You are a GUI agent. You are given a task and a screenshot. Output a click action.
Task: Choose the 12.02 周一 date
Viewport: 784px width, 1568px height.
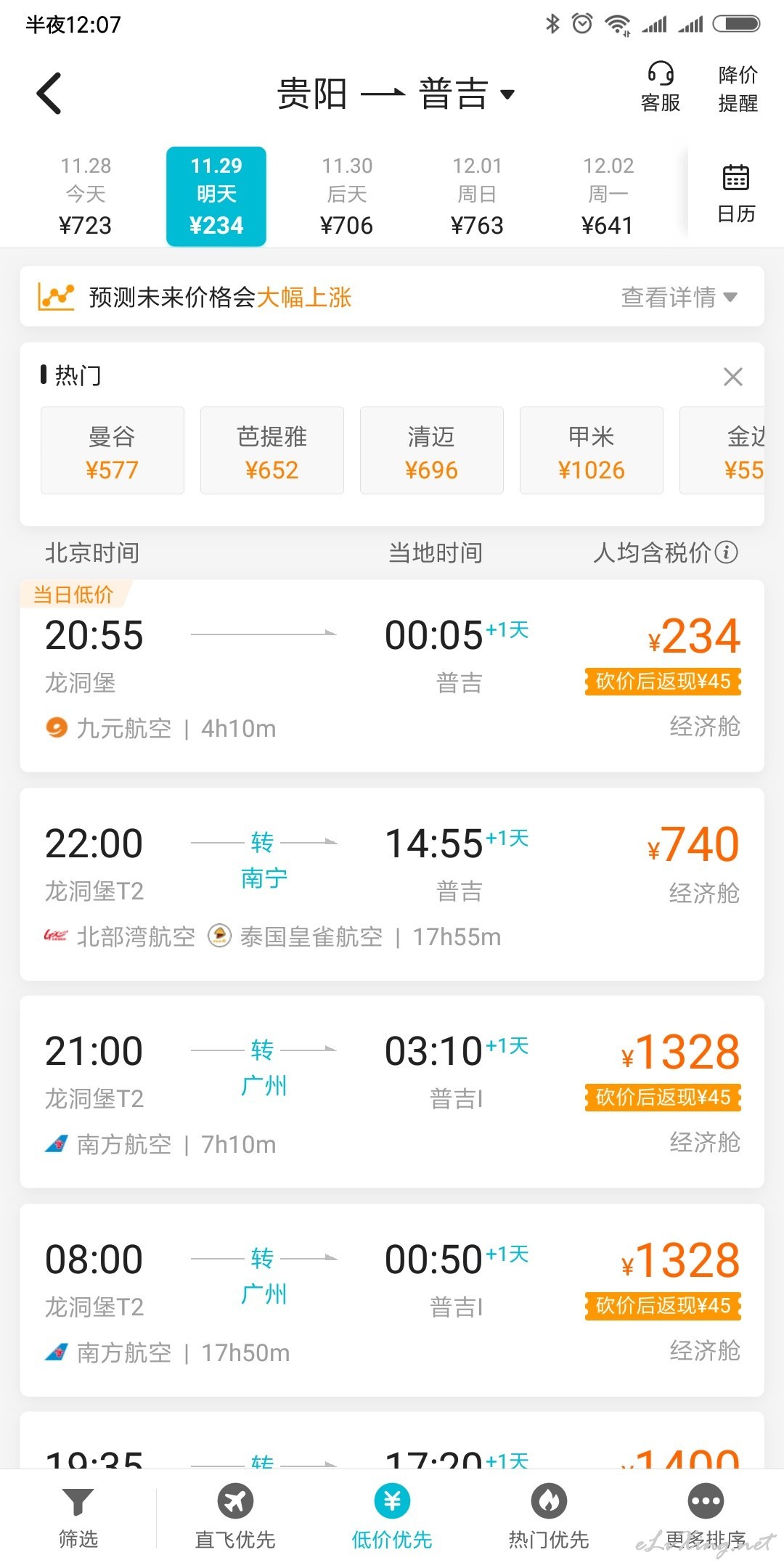[x=608, y=196]
